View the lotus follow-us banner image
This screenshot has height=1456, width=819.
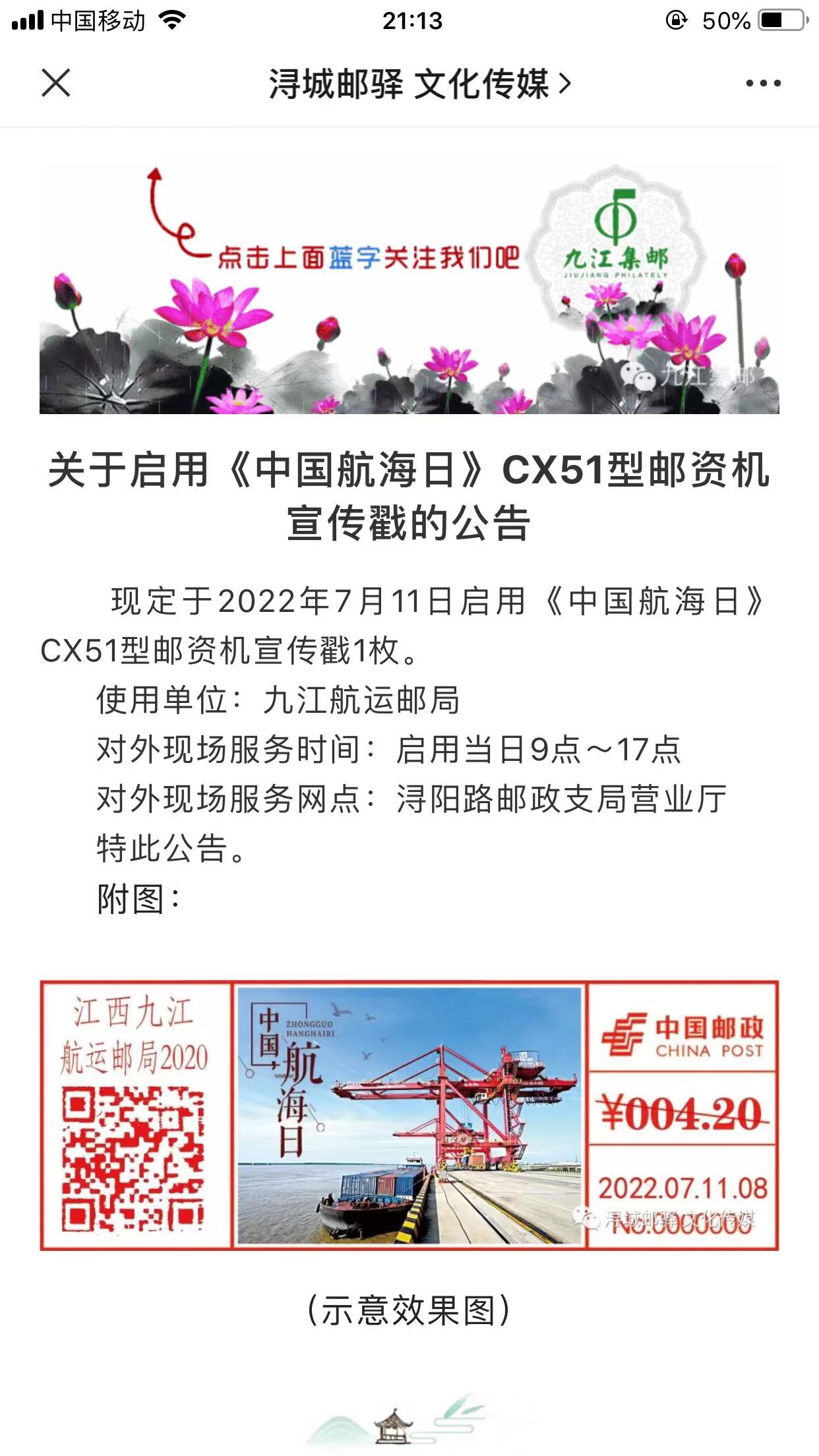[x=409, y=289]
